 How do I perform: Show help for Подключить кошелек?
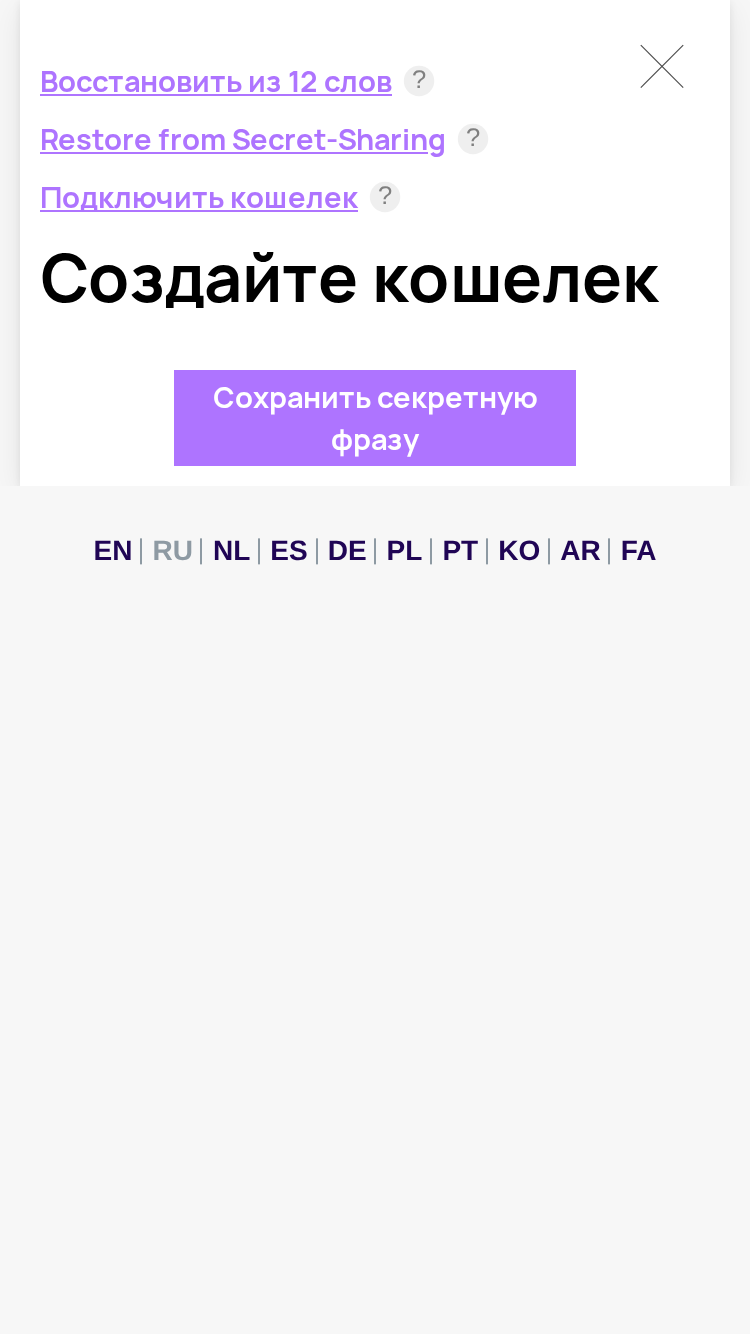click(x=385, y=197)
